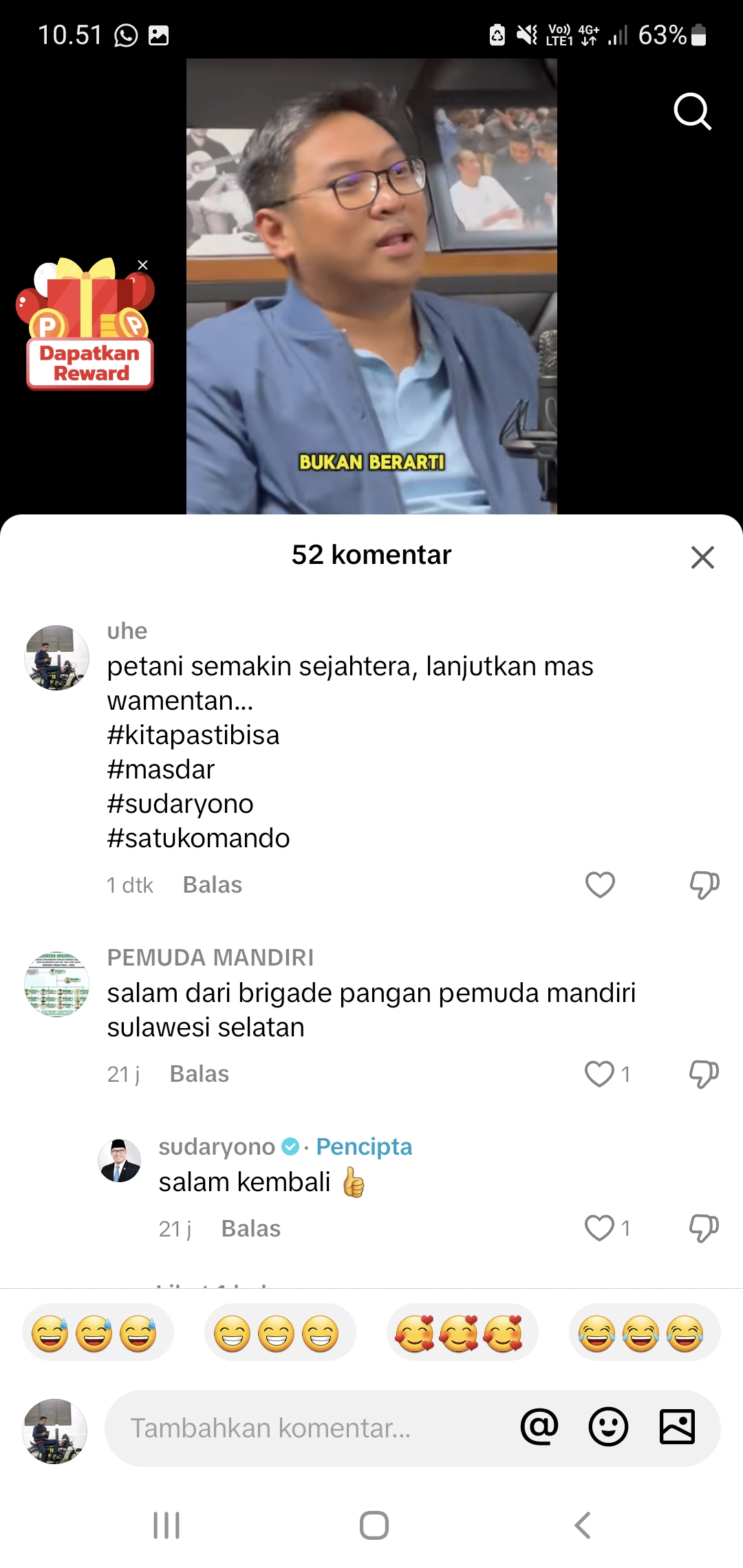Mention someone with the @ icon
The width and height of the screenshot is (743, 1568).
539,1426
